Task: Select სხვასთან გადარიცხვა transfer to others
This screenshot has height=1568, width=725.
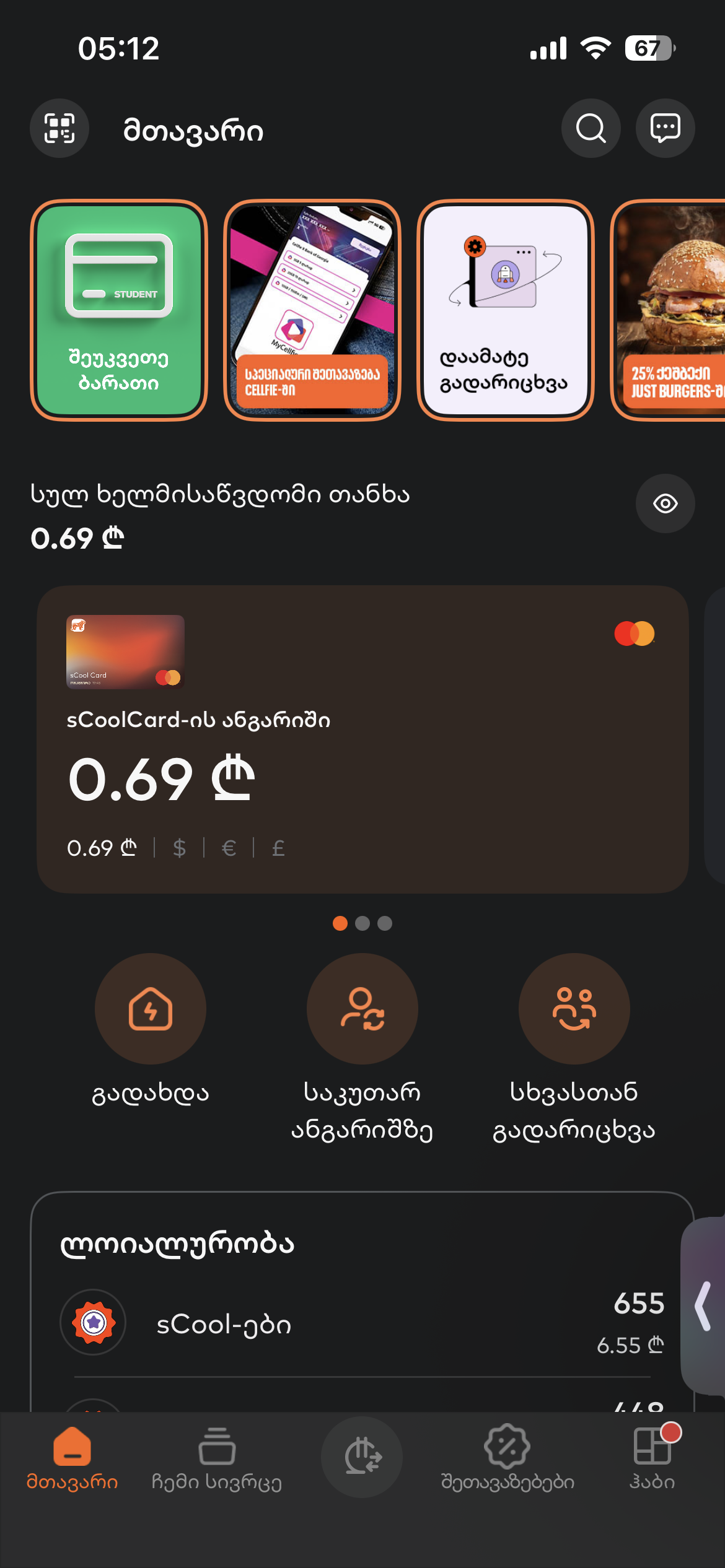Action: [x=574, y=1009]
